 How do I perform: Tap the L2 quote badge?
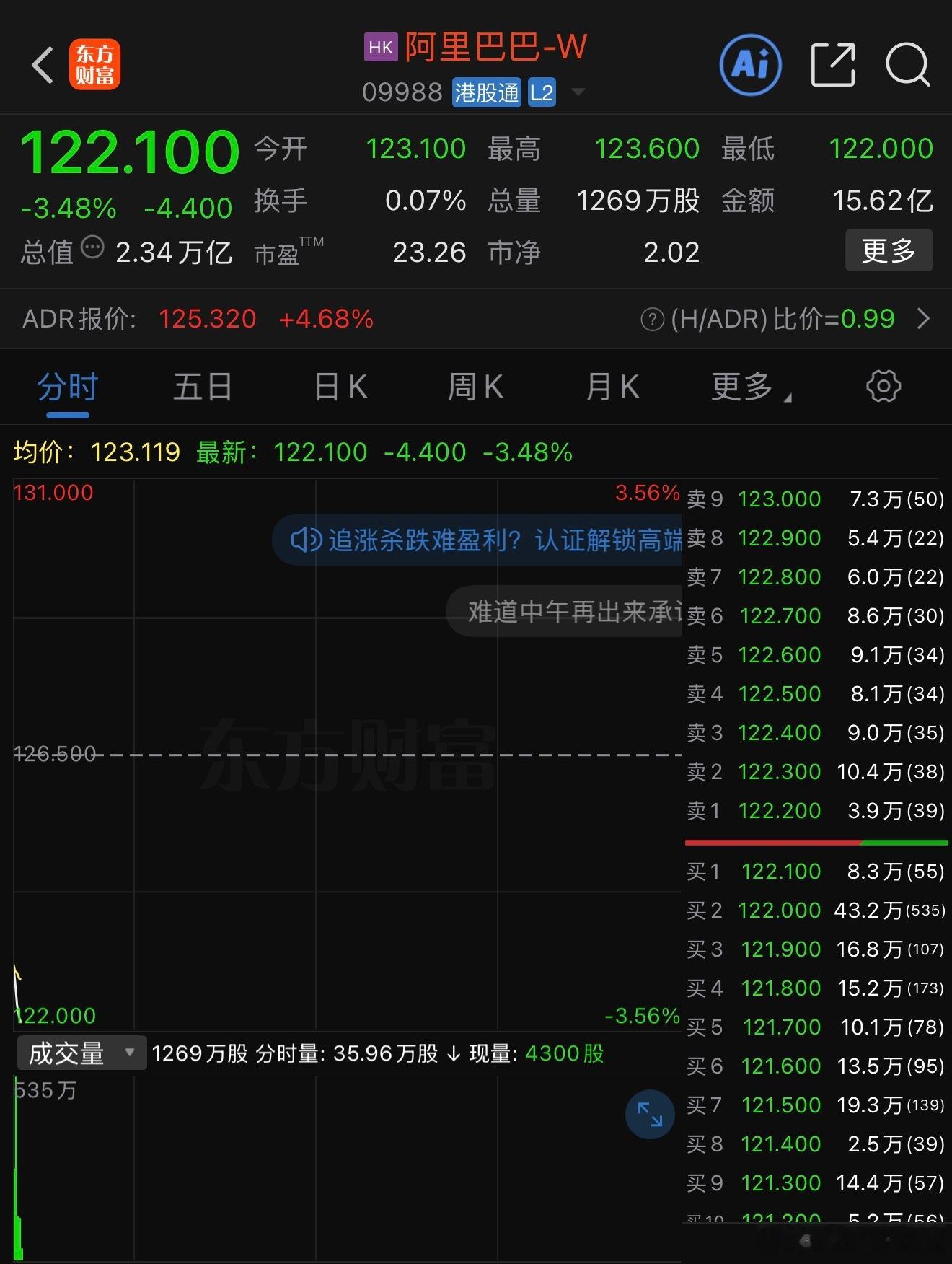tap(542, 92)
